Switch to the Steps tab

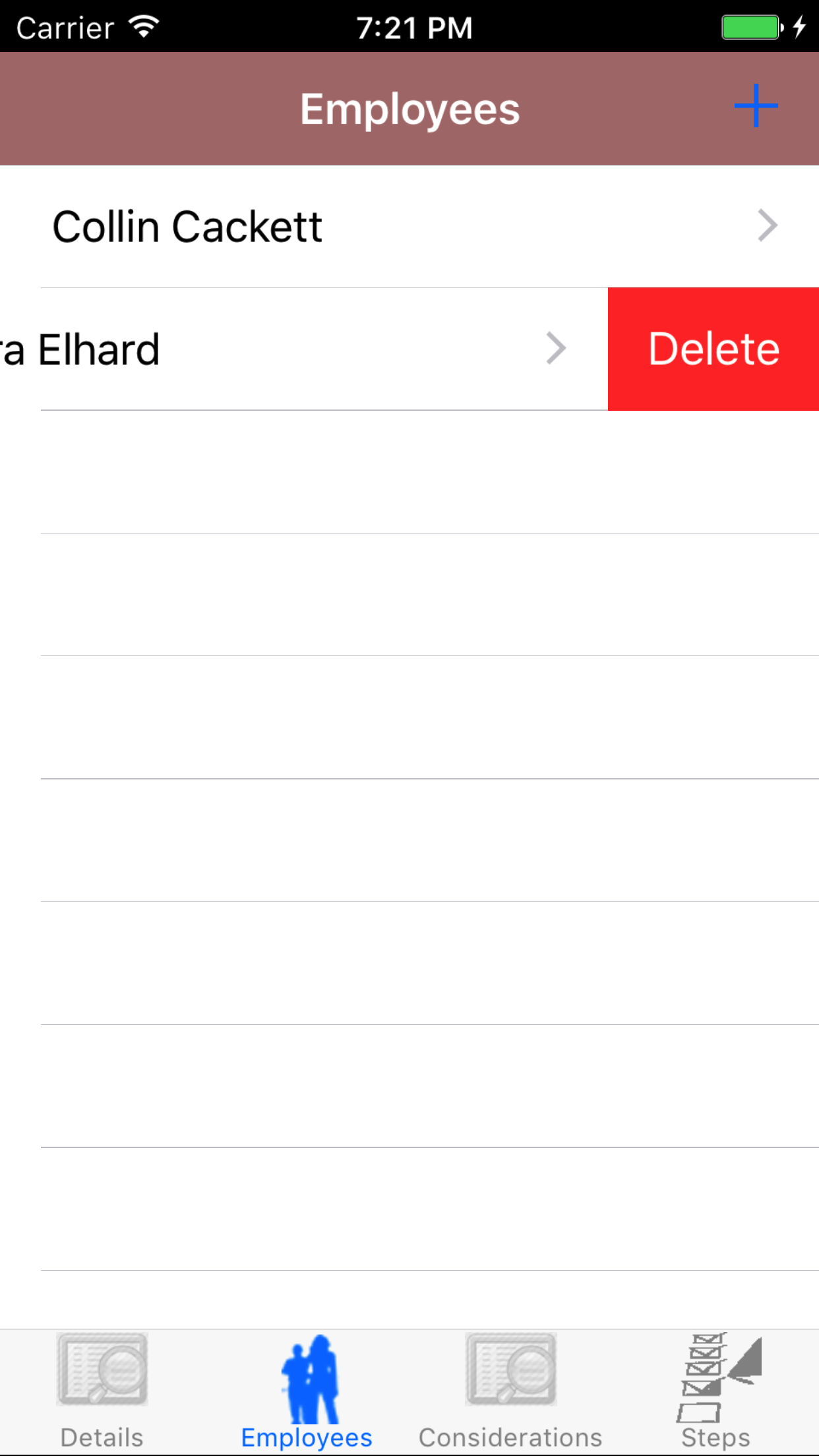[x=716, y=1391]
